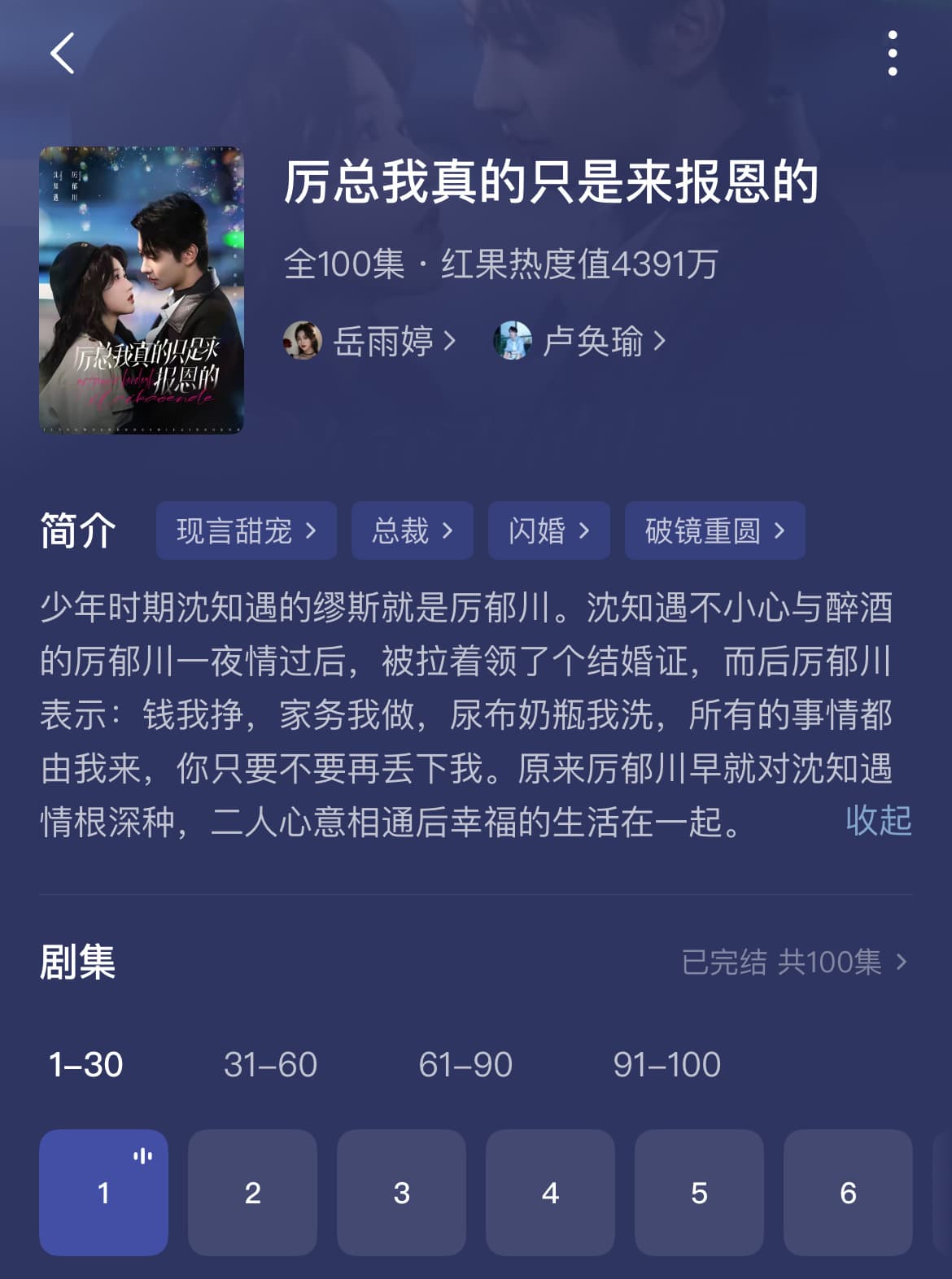Select the 总裁 tag chip
The height and width of the screenshot is (1279, 952).
pyautogui.click(x=412, y=530)
